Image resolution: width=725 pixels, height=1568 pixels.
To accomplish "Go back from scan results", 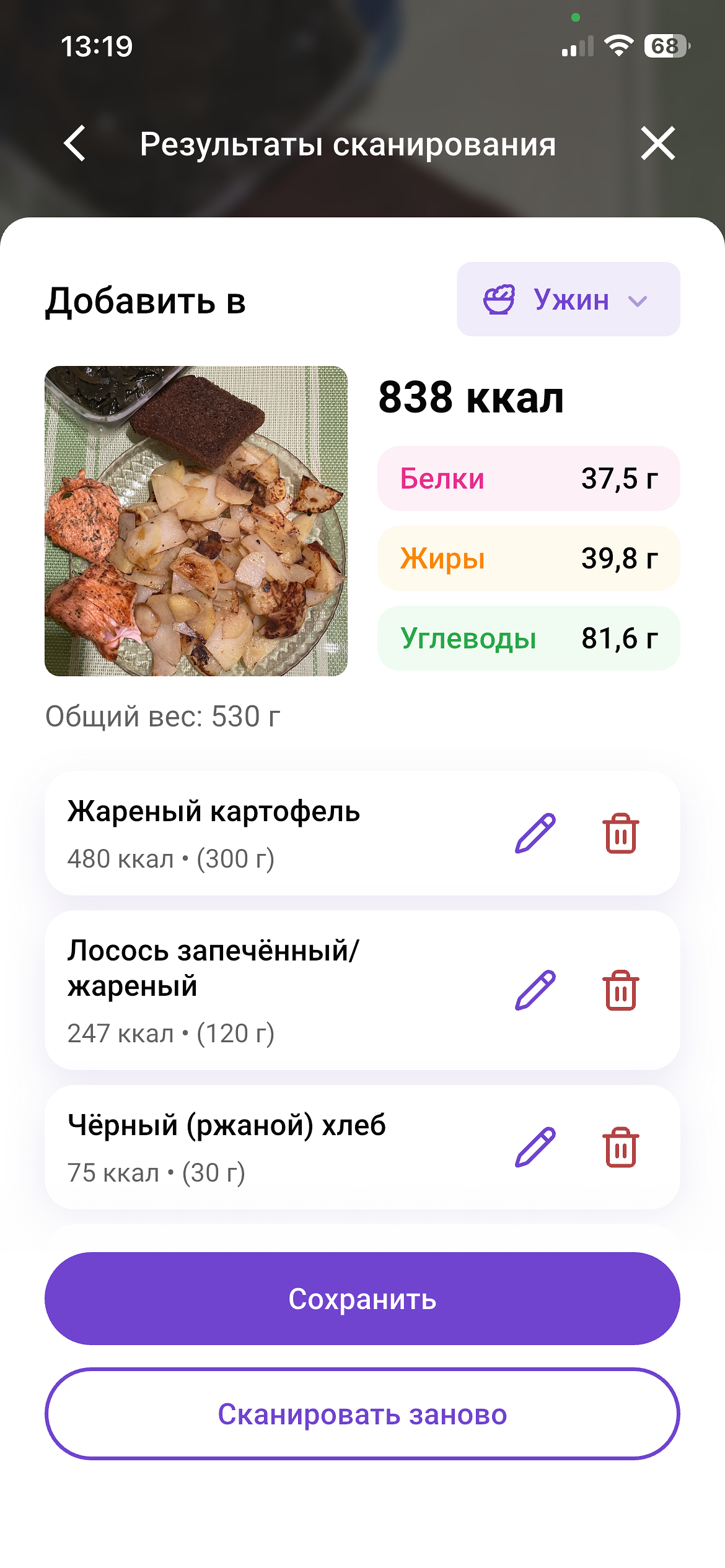I will click(x=75, y=144).
